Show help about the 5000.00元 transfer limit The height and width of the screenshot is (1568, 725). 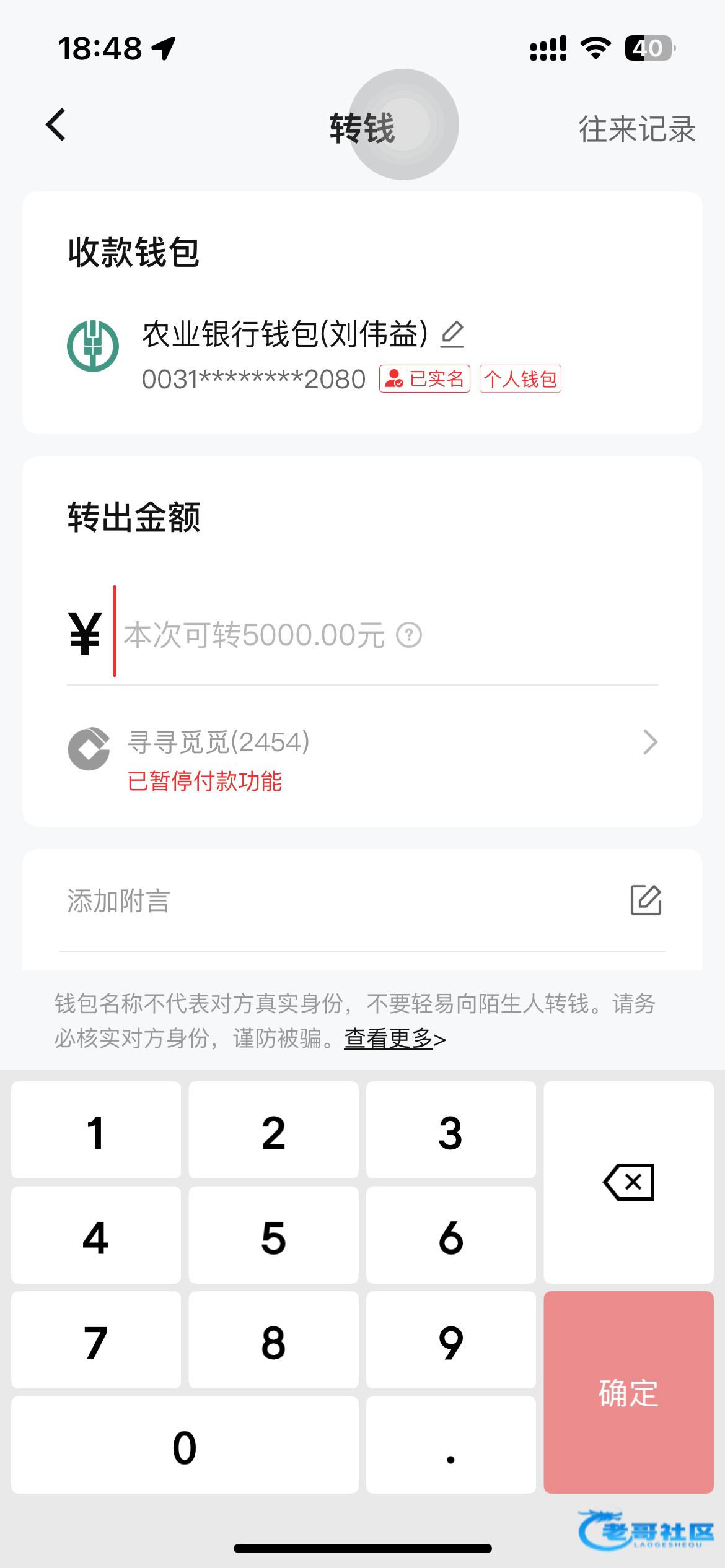coord(409,635)
